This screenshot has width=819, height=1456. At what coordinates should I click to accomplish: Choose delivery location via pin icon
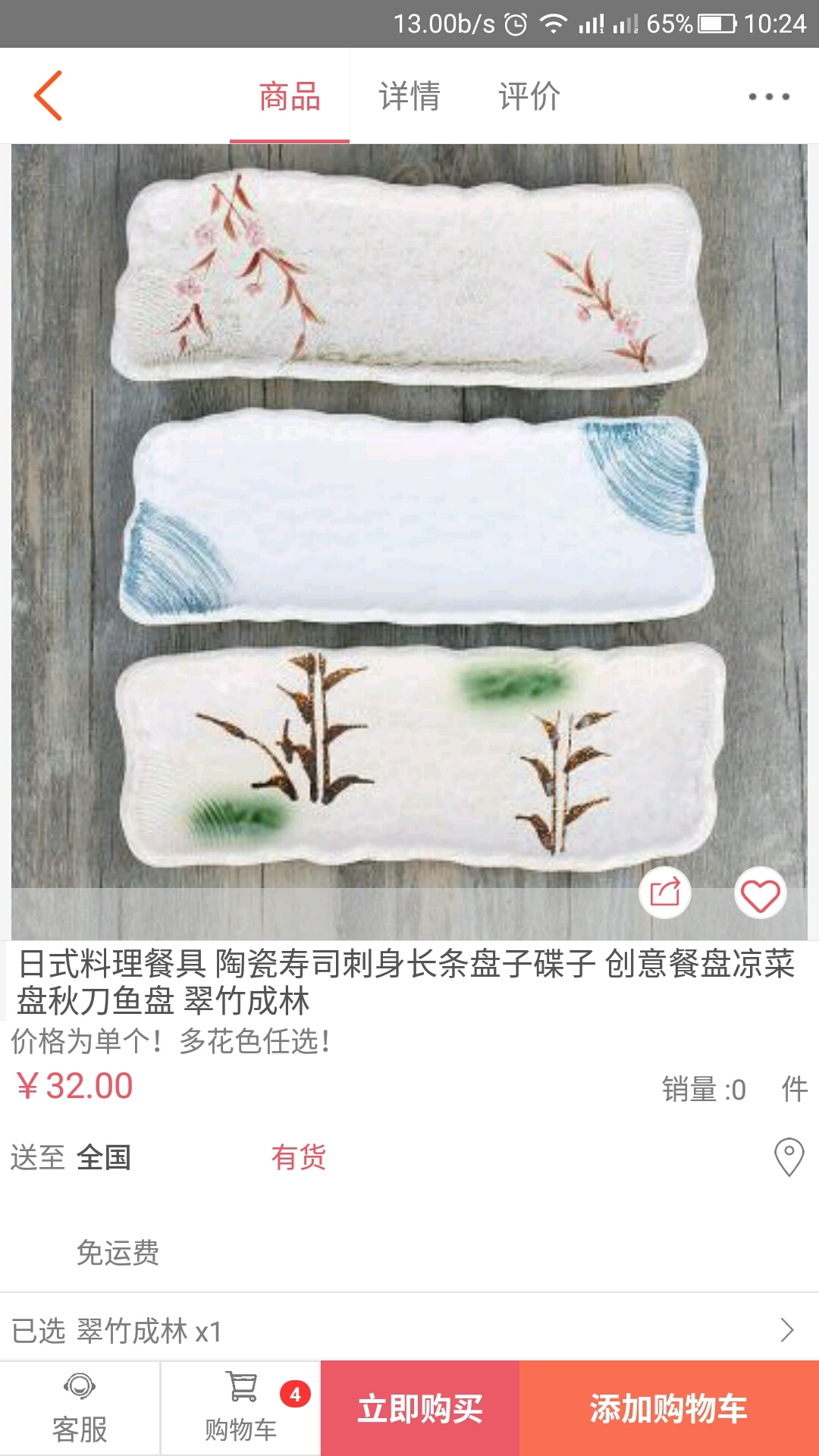click(x=789, y=1157)
